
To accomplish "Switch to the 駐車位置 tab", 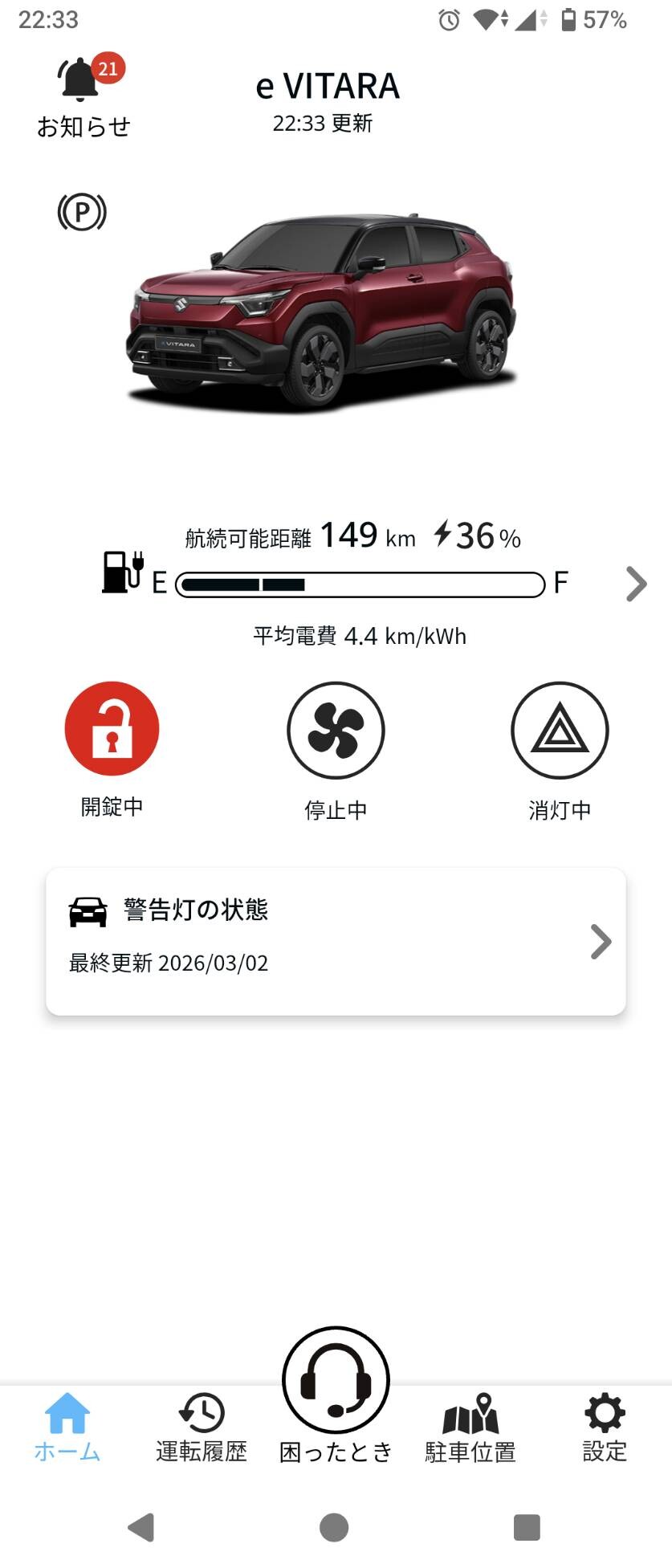I will pos(470,1427).
